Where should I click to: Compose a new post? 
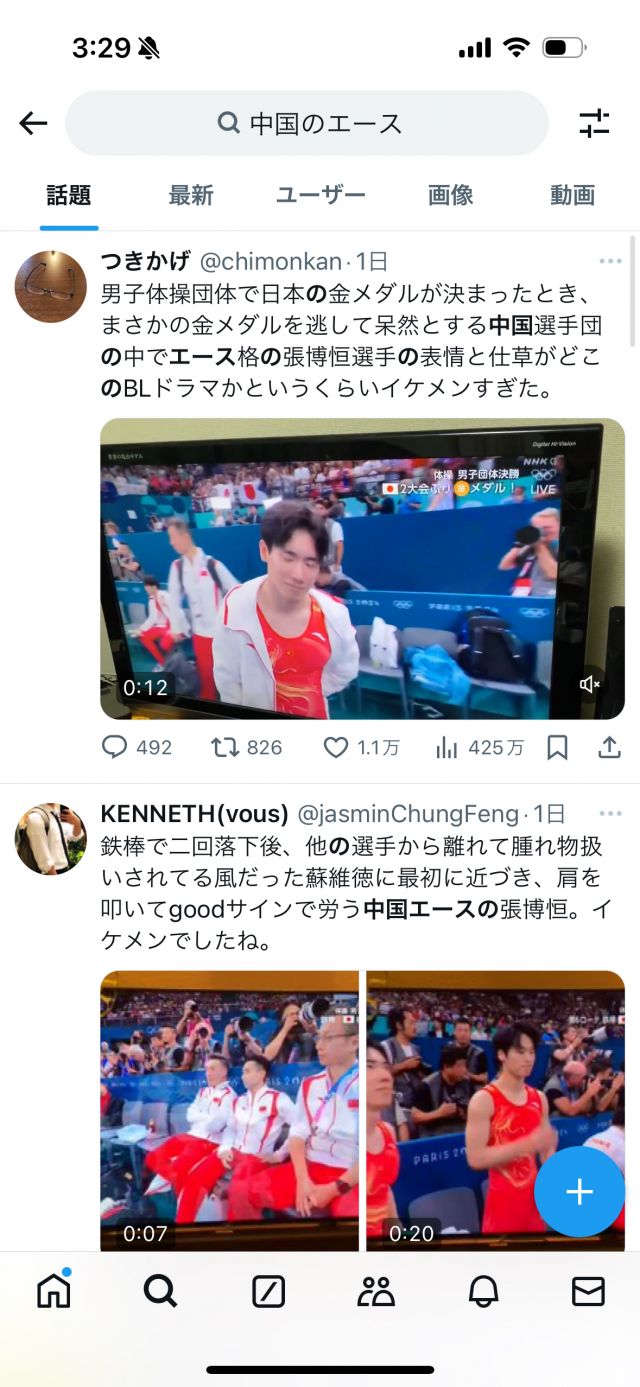click(x=579, y=1192)
